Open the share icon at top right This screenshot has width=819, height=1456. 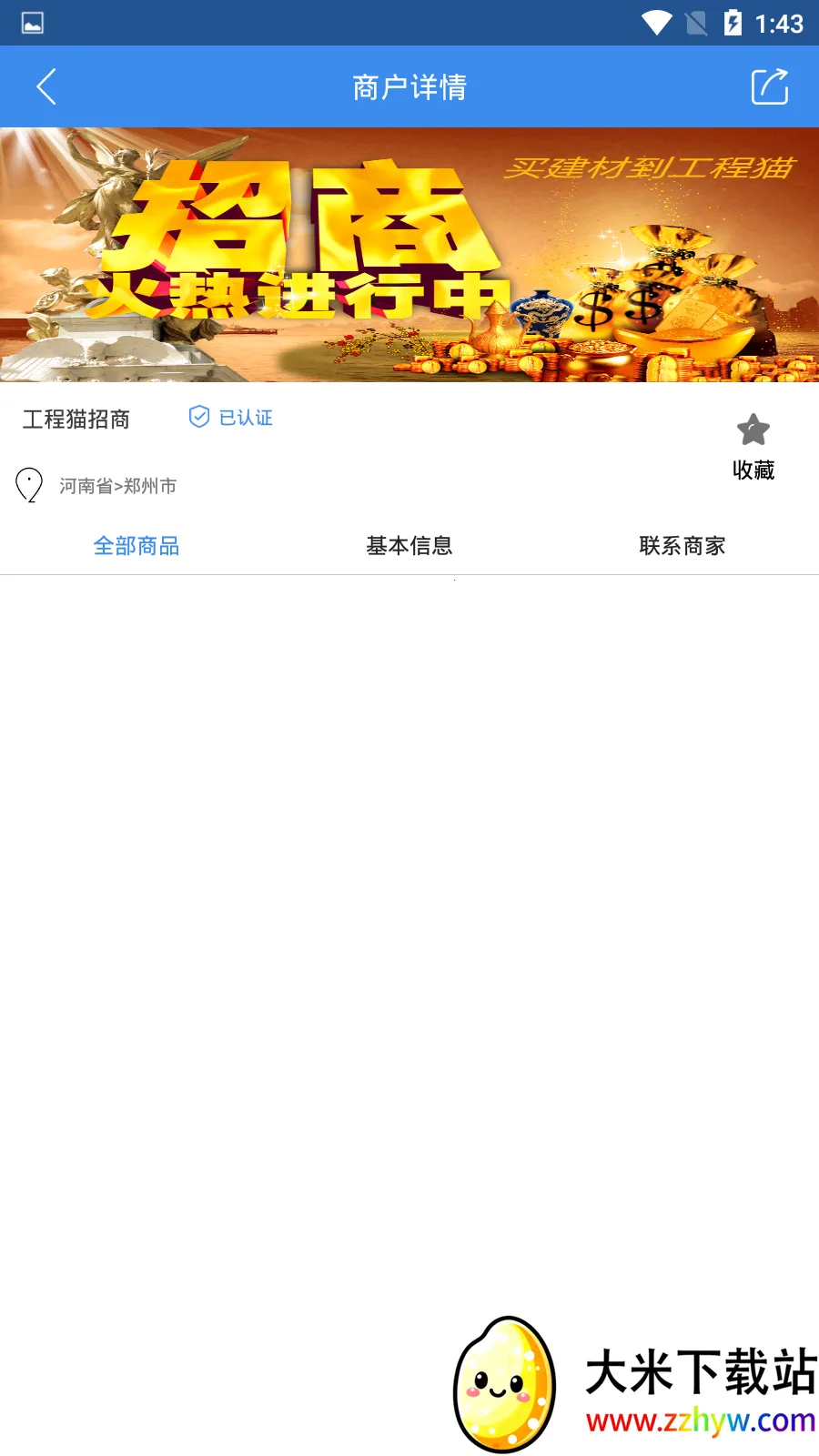[x=770, y=86]
